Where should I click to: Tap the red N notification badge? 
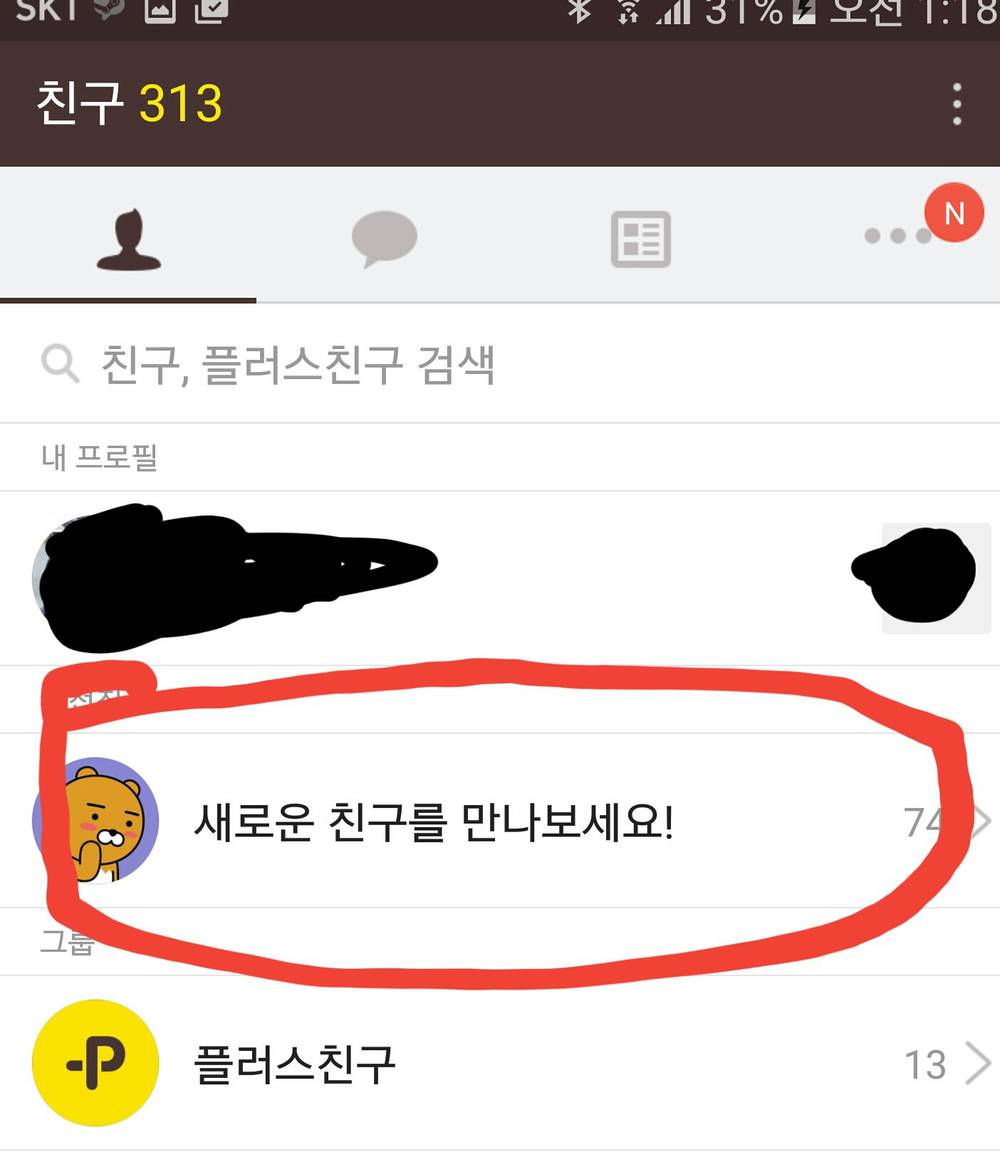tap(955, 212)
